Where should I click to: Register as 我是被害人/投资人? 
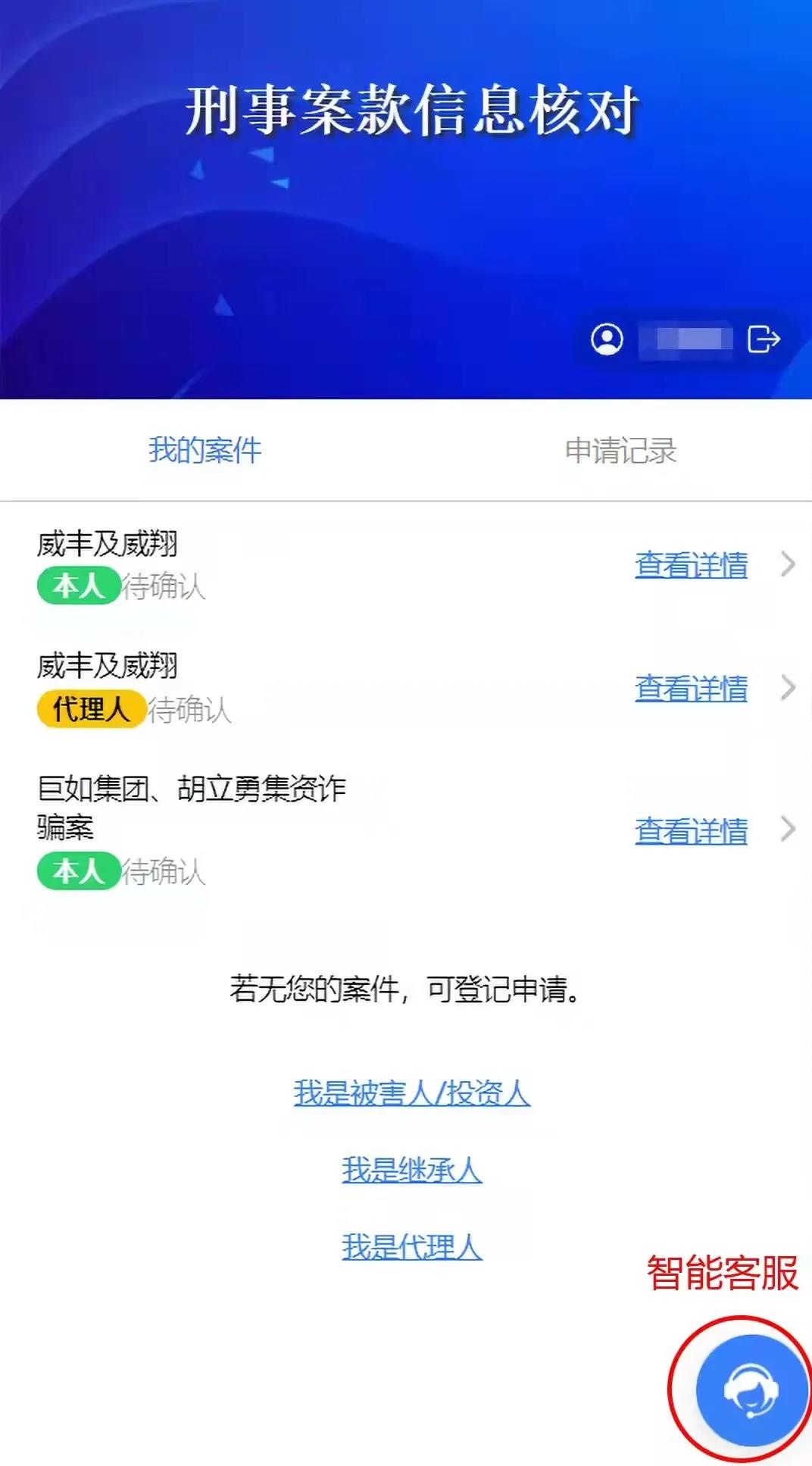(x=412, y=1093)
